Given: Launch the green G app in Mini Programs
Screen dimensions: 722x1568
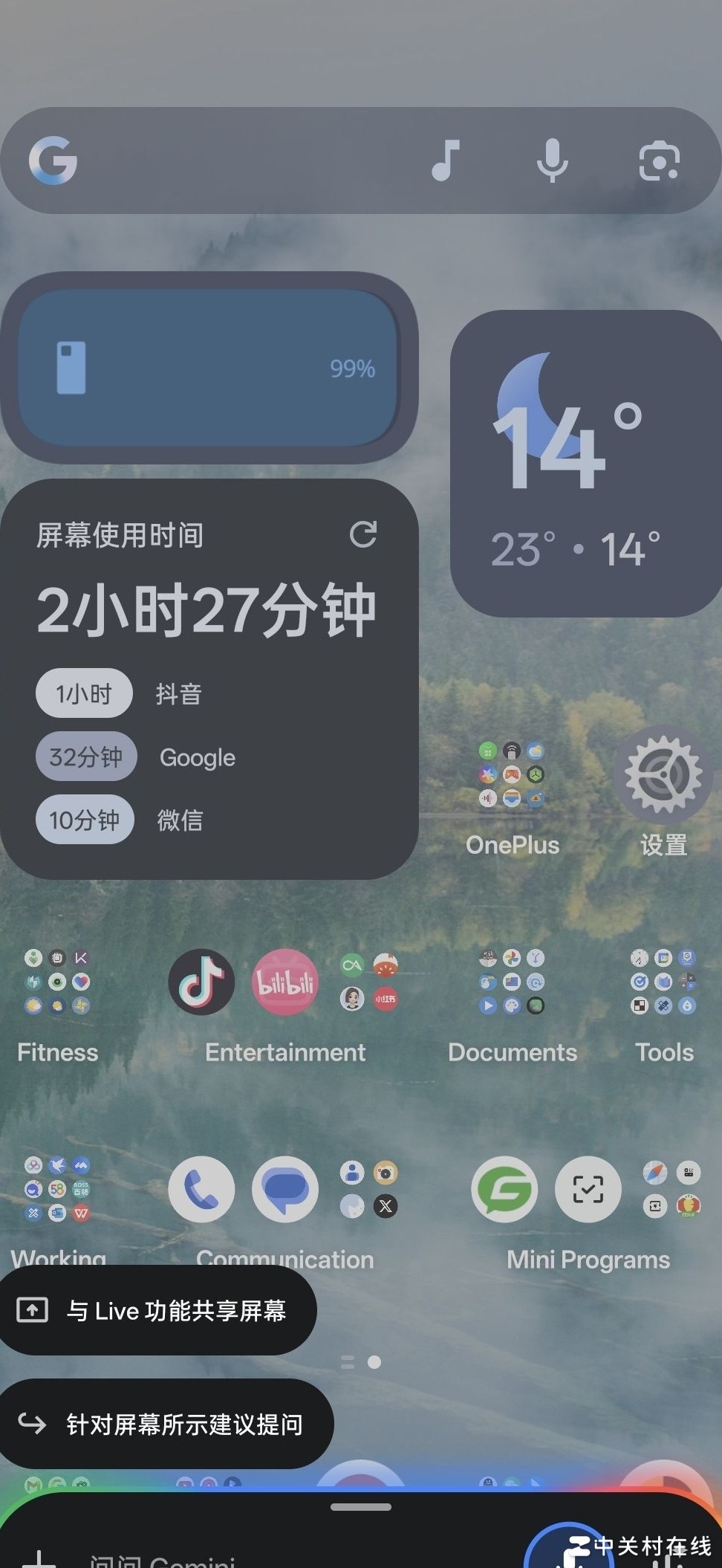Looking at the screenshot, I should tap(504, 1190).
